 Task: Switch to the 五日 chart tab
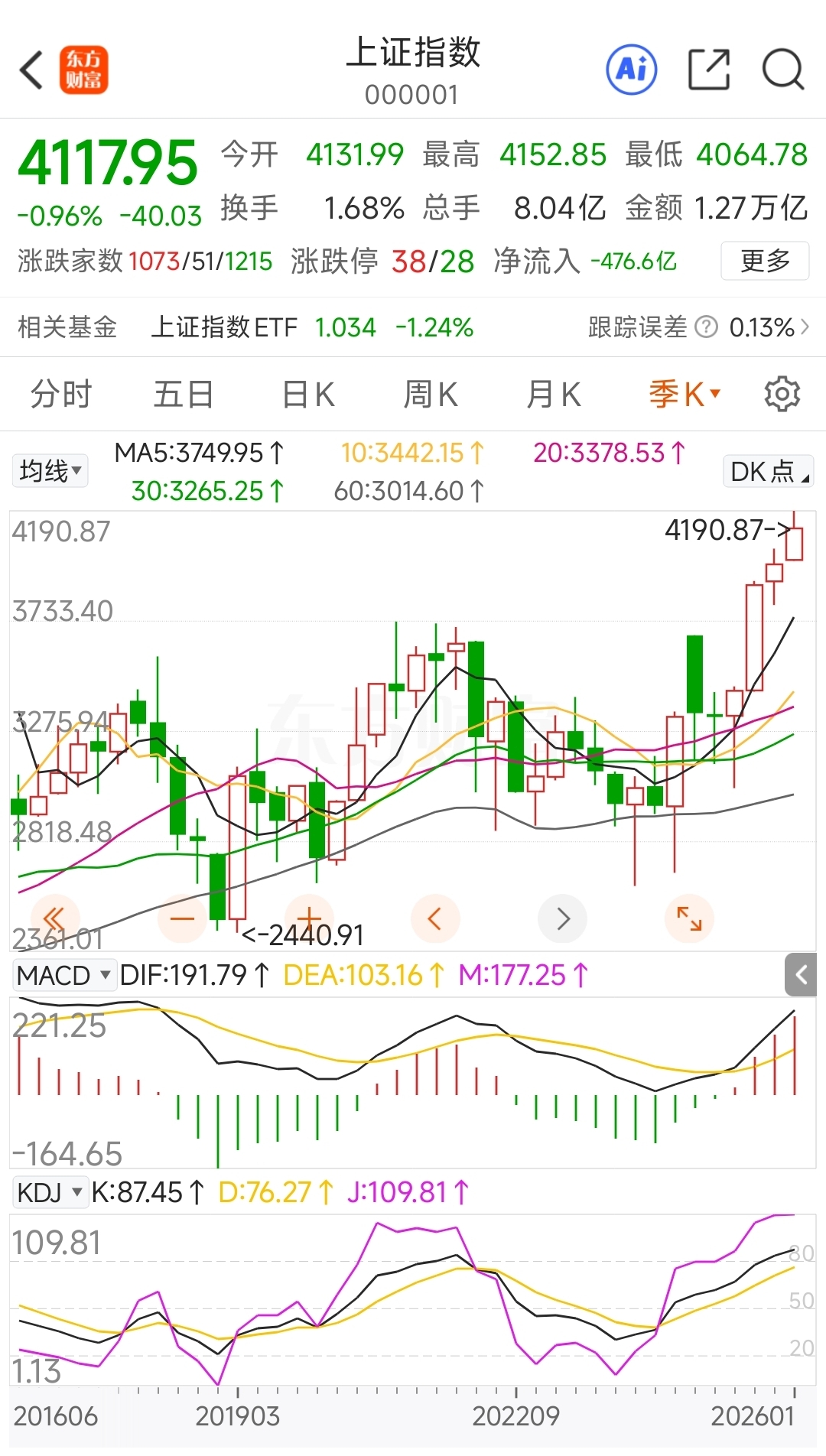coord(184,395)
